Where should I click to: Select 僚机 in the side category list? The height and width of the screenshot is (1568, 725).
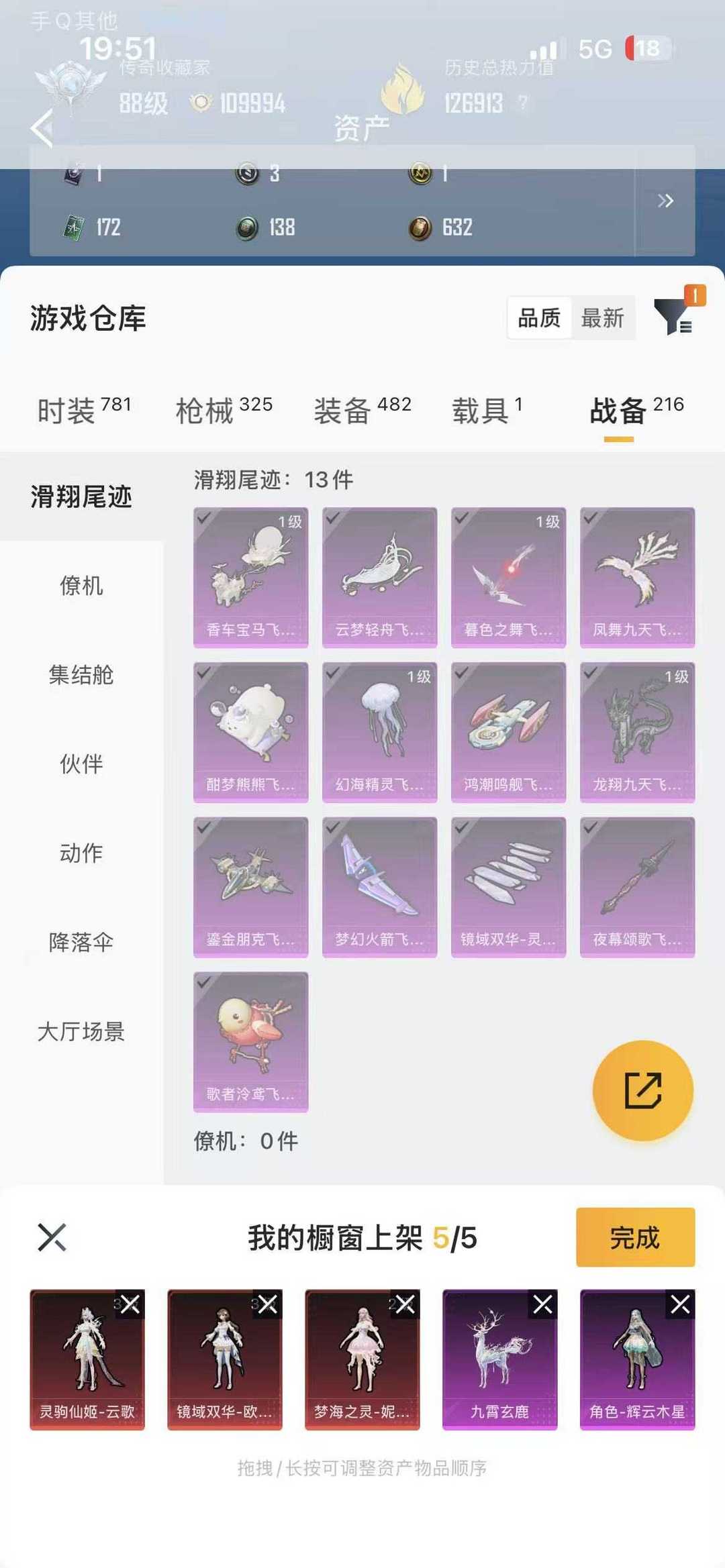click(x=81, y=586)
